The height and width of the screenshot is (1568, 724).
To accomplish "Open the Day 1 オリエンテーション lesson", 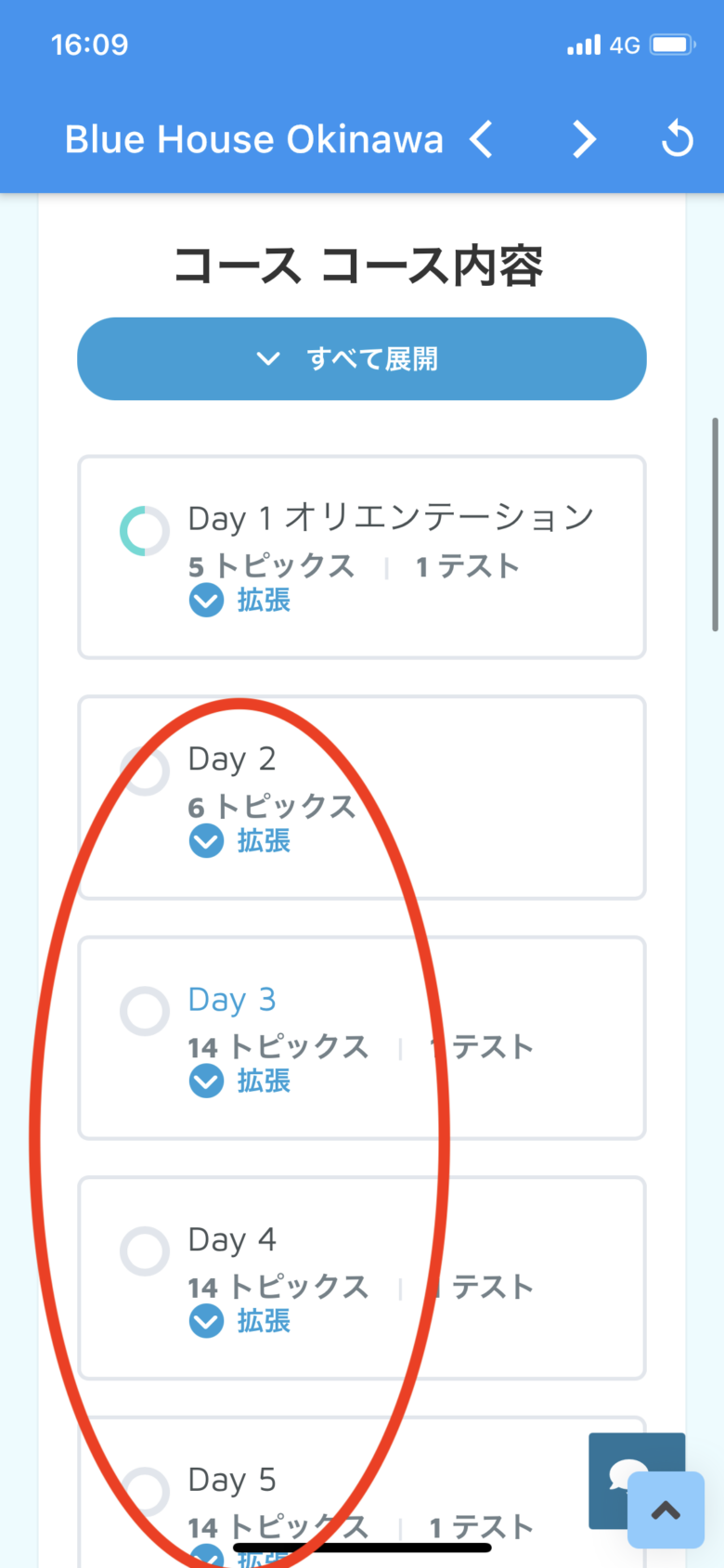I will tap(390, 518).
